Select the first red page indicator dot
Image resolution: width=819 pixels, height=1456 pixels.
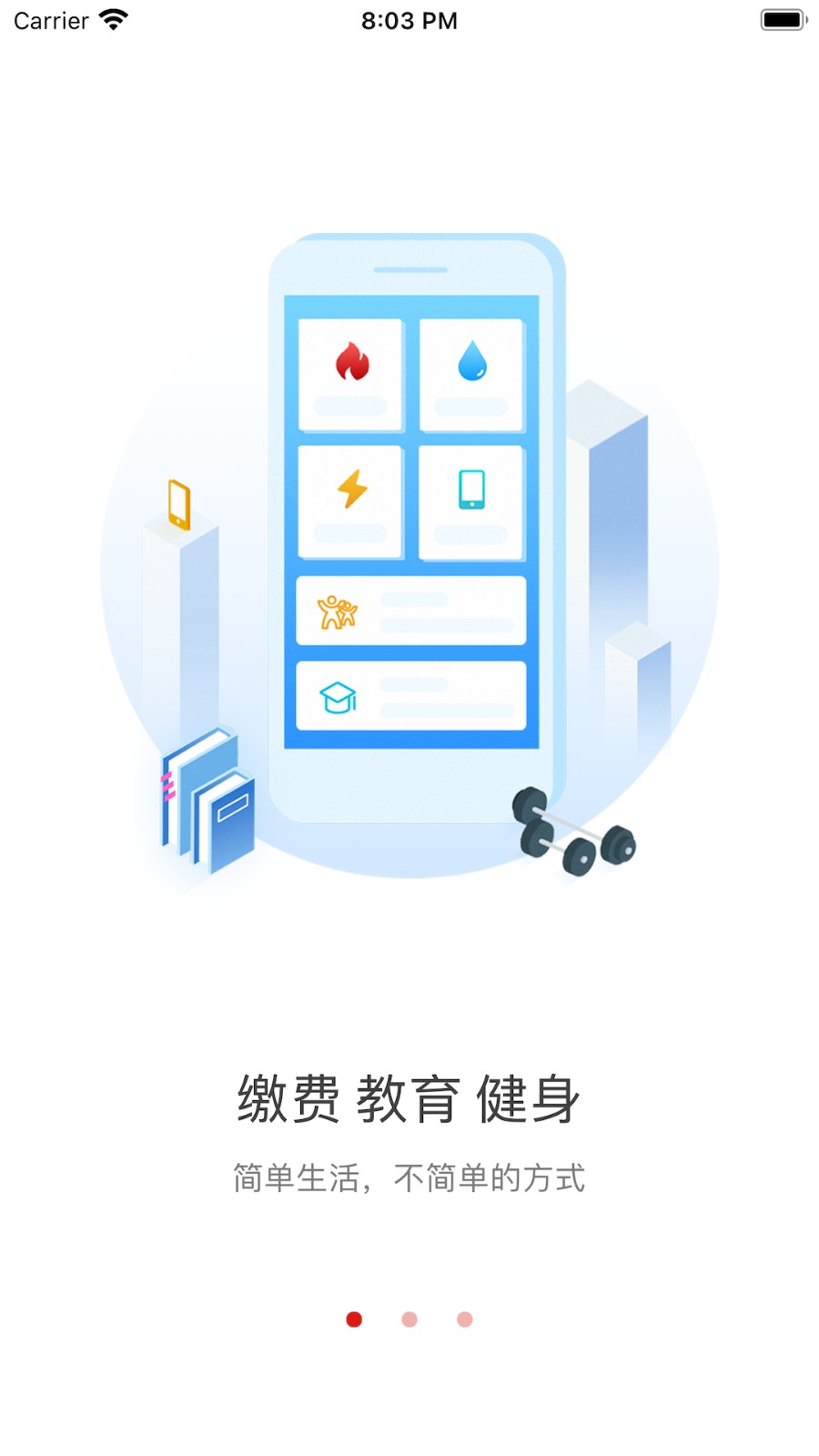point(354,1319)
